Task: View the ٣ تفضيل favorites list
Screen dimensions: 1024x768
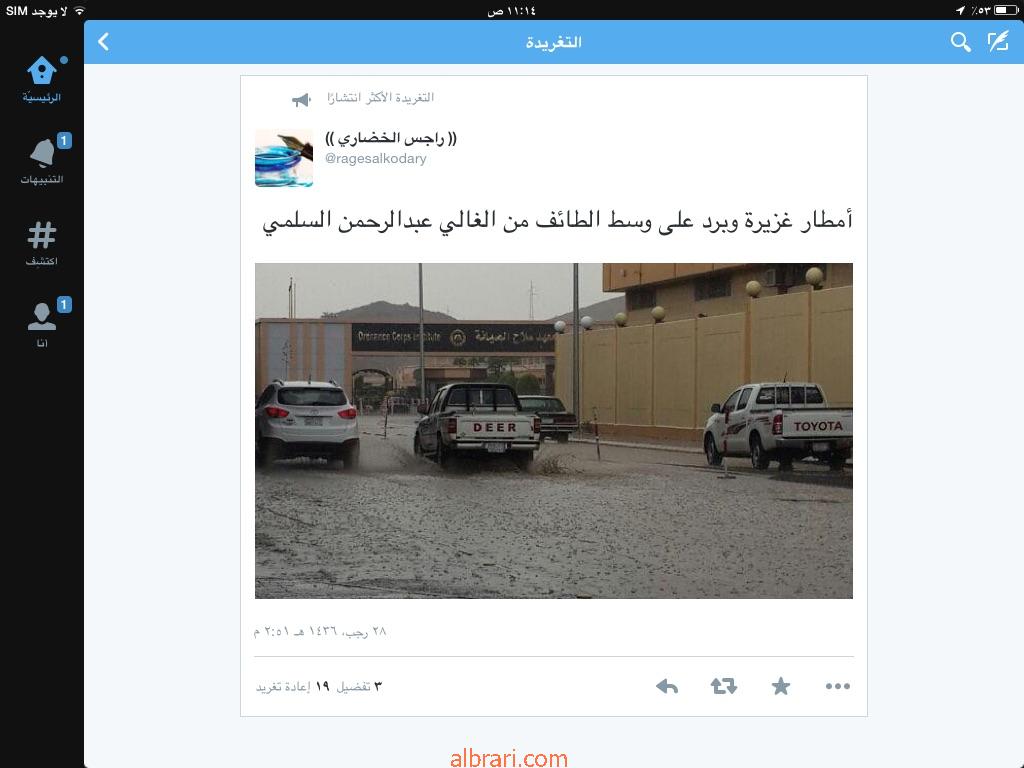Action: [x=359, y=686]
